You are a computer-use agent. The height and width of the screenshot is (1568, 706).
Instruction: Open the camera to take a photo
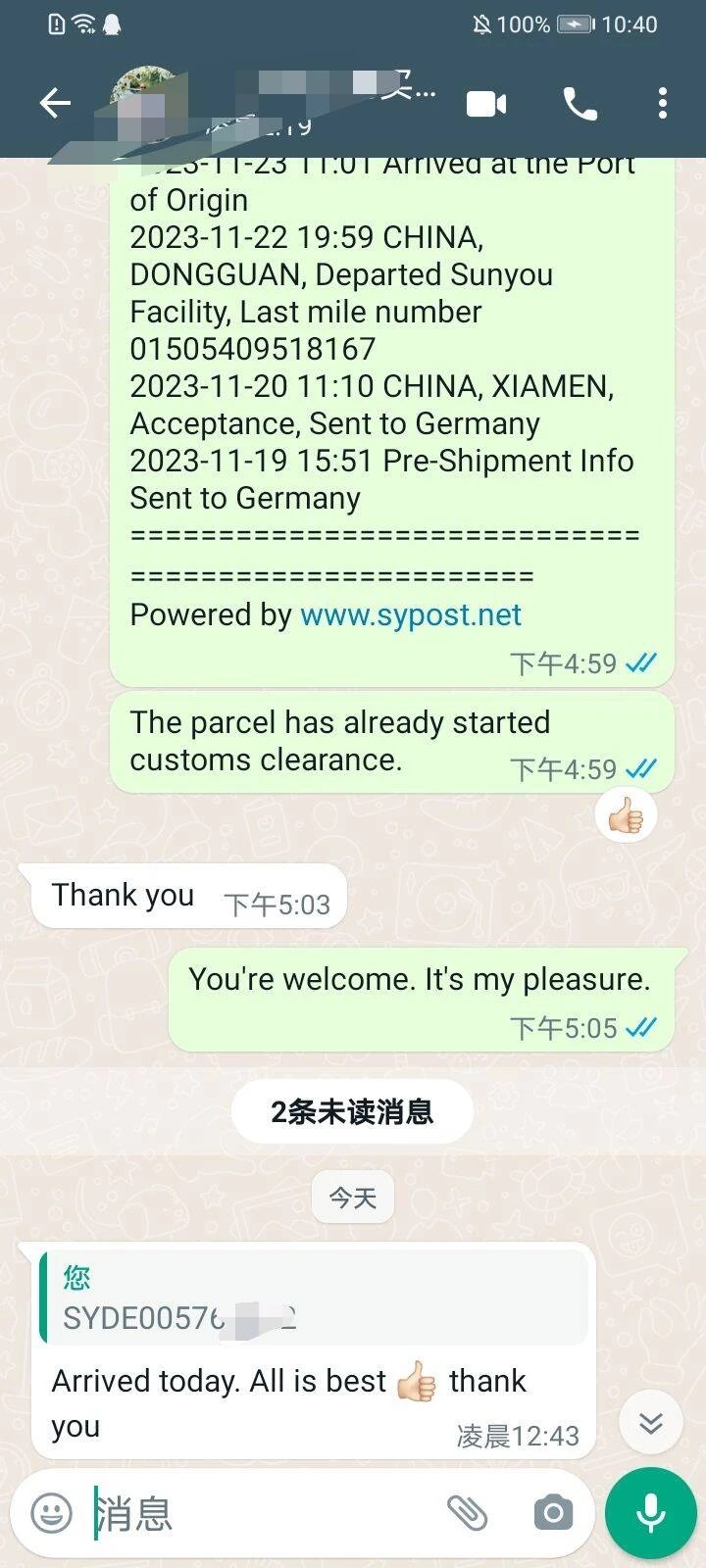(553, 1513)
